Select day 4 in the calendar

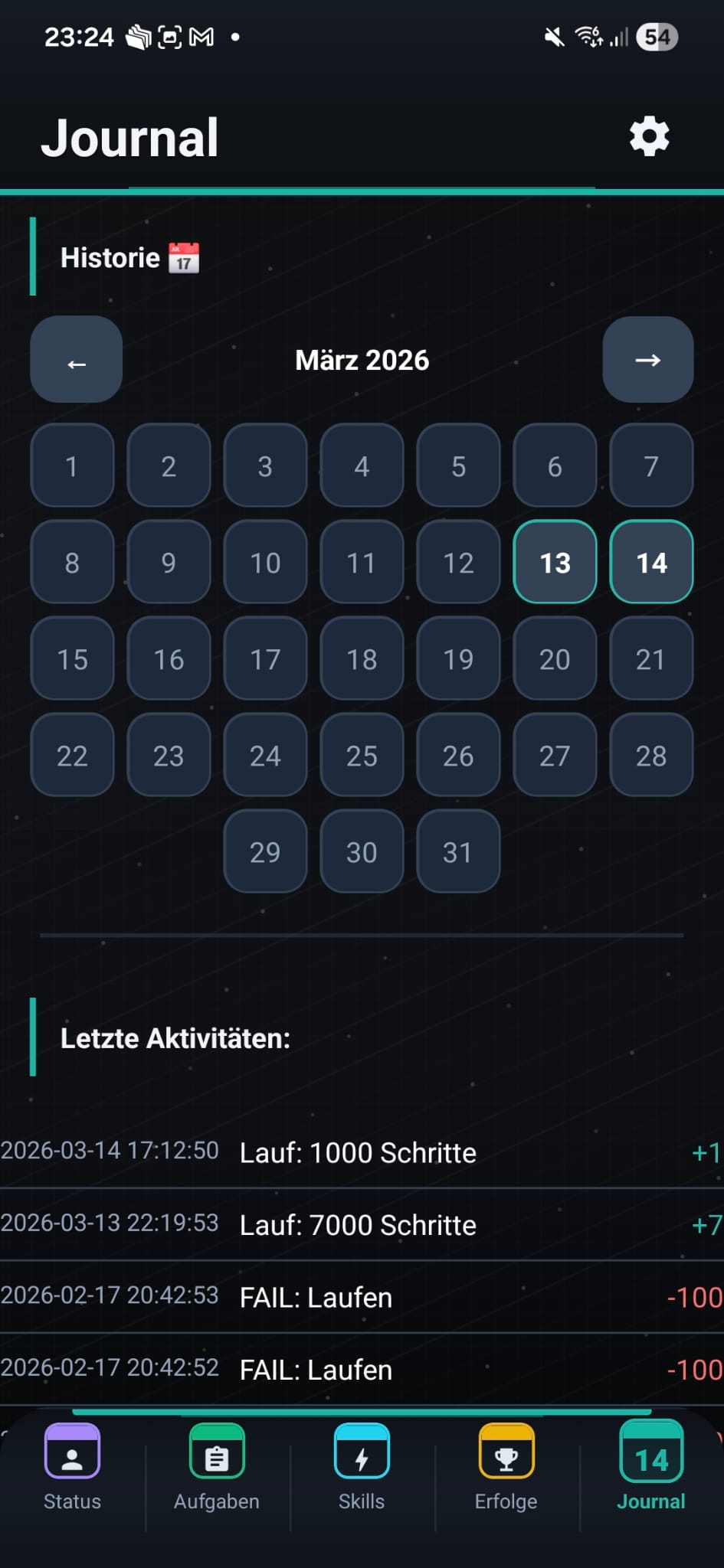click(x=362, y=466)
